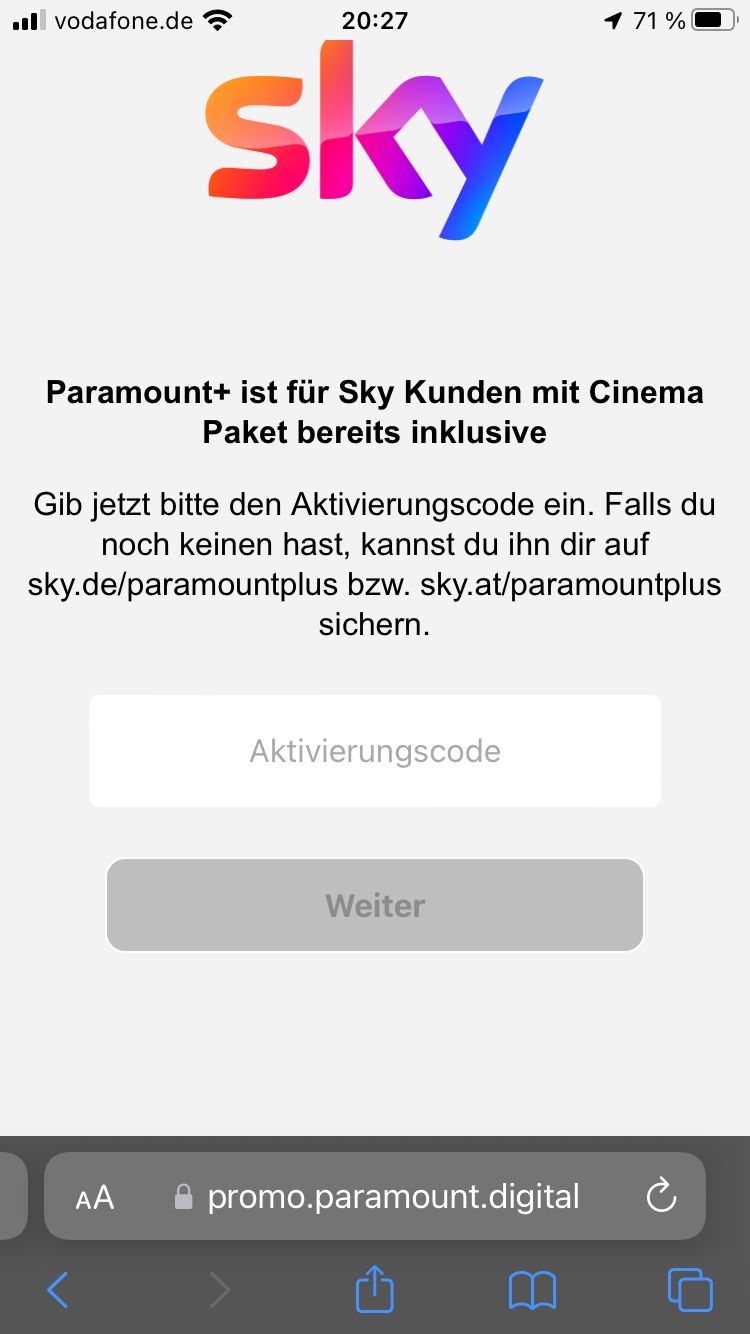The height and width of the screenshot is (1334, 750).
Task: Reload the page in Safari
Action: click(661, 1196)
